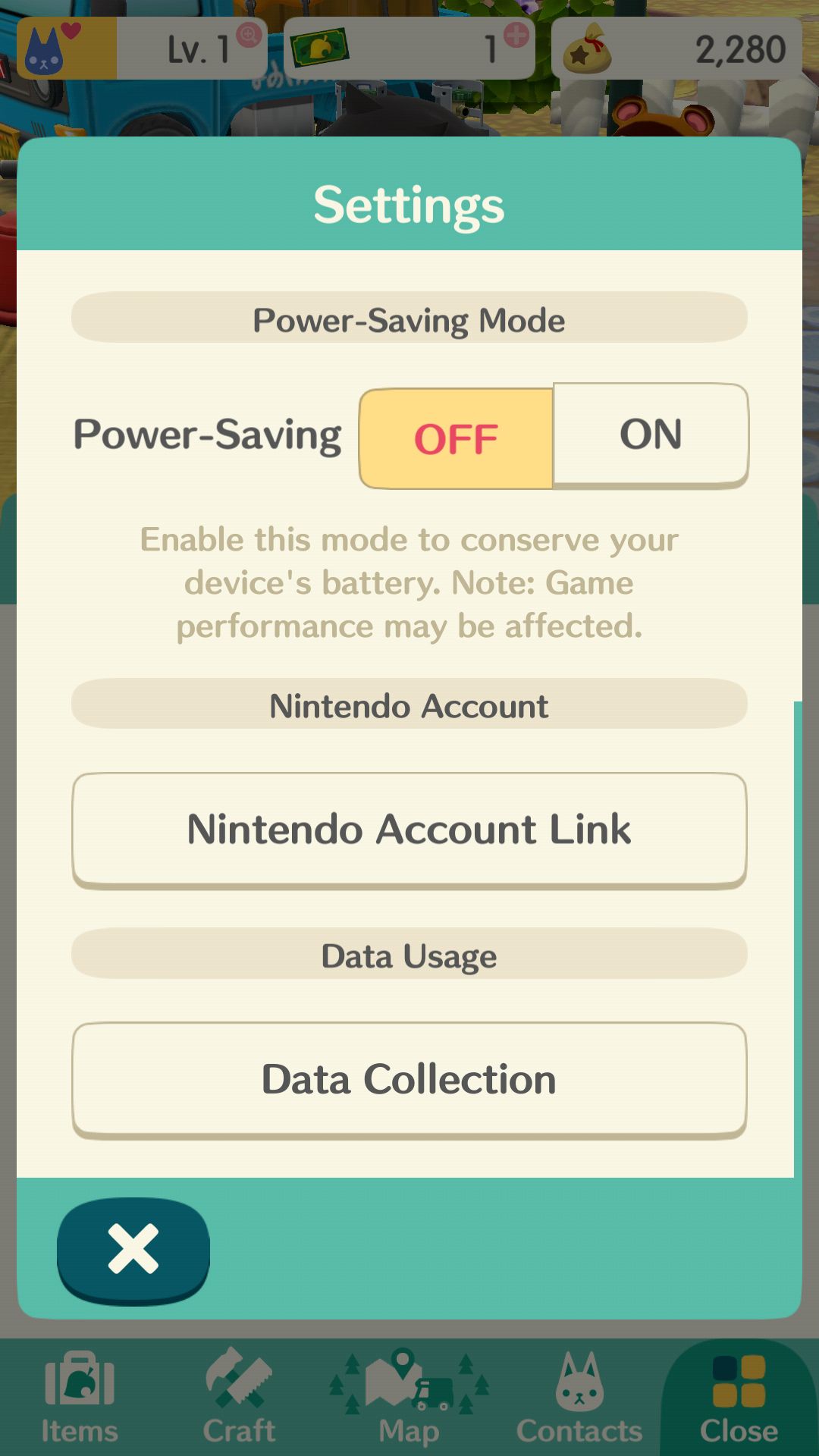This screenshot has height=1456, width=819.
Task: Turn Power-Saving ON
Action: [x=651, y=435]
